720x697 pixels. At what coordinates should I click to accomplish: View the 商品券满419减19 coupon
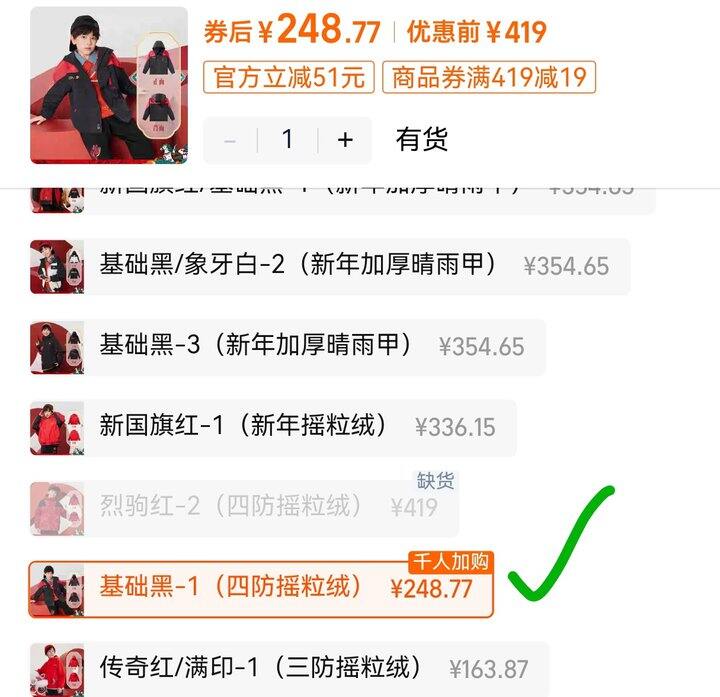tap(488, 77)
